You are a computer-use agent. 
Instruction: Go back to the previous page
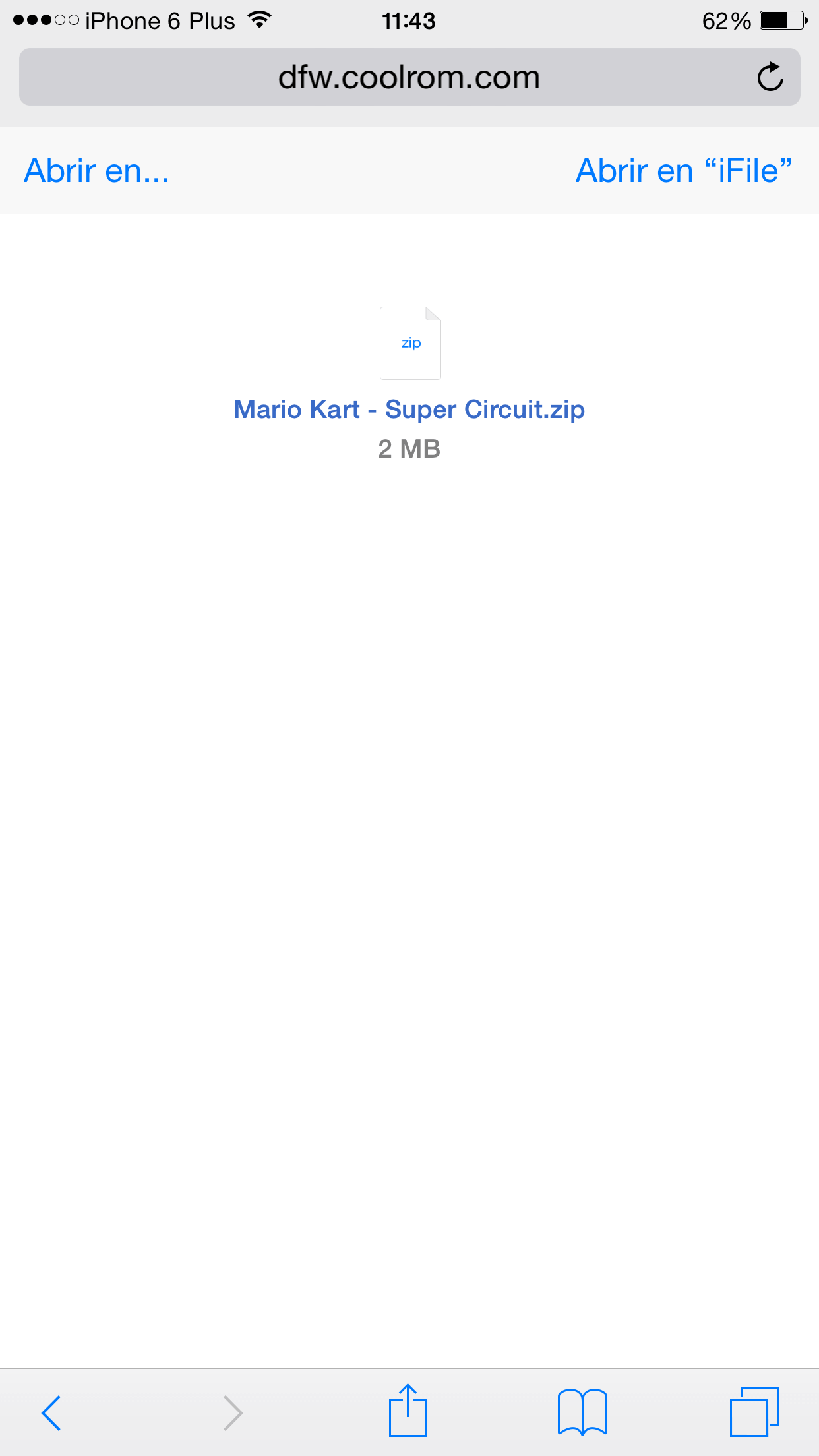point(51,1412)
